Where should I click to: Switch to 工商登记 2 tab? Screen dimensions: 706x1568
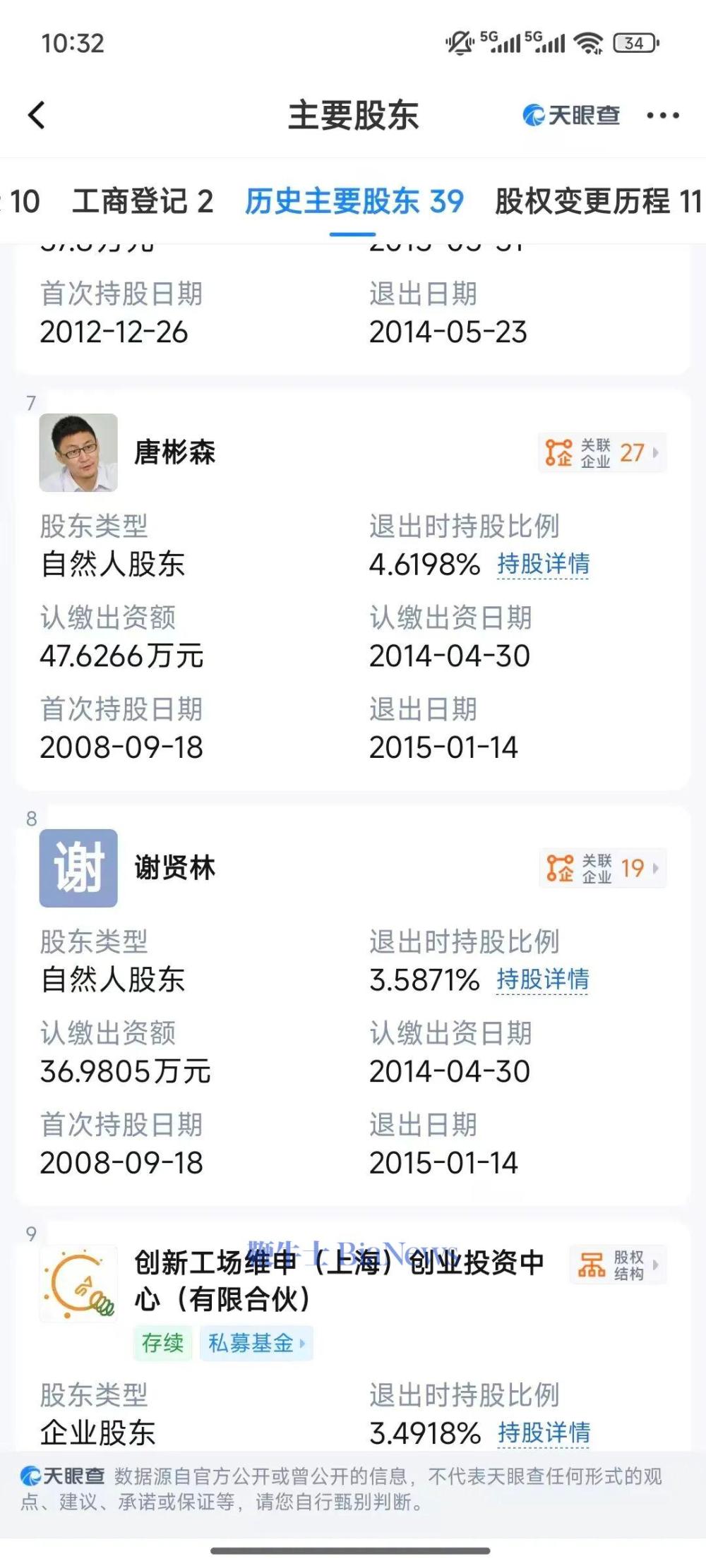[x=143, y=202]
